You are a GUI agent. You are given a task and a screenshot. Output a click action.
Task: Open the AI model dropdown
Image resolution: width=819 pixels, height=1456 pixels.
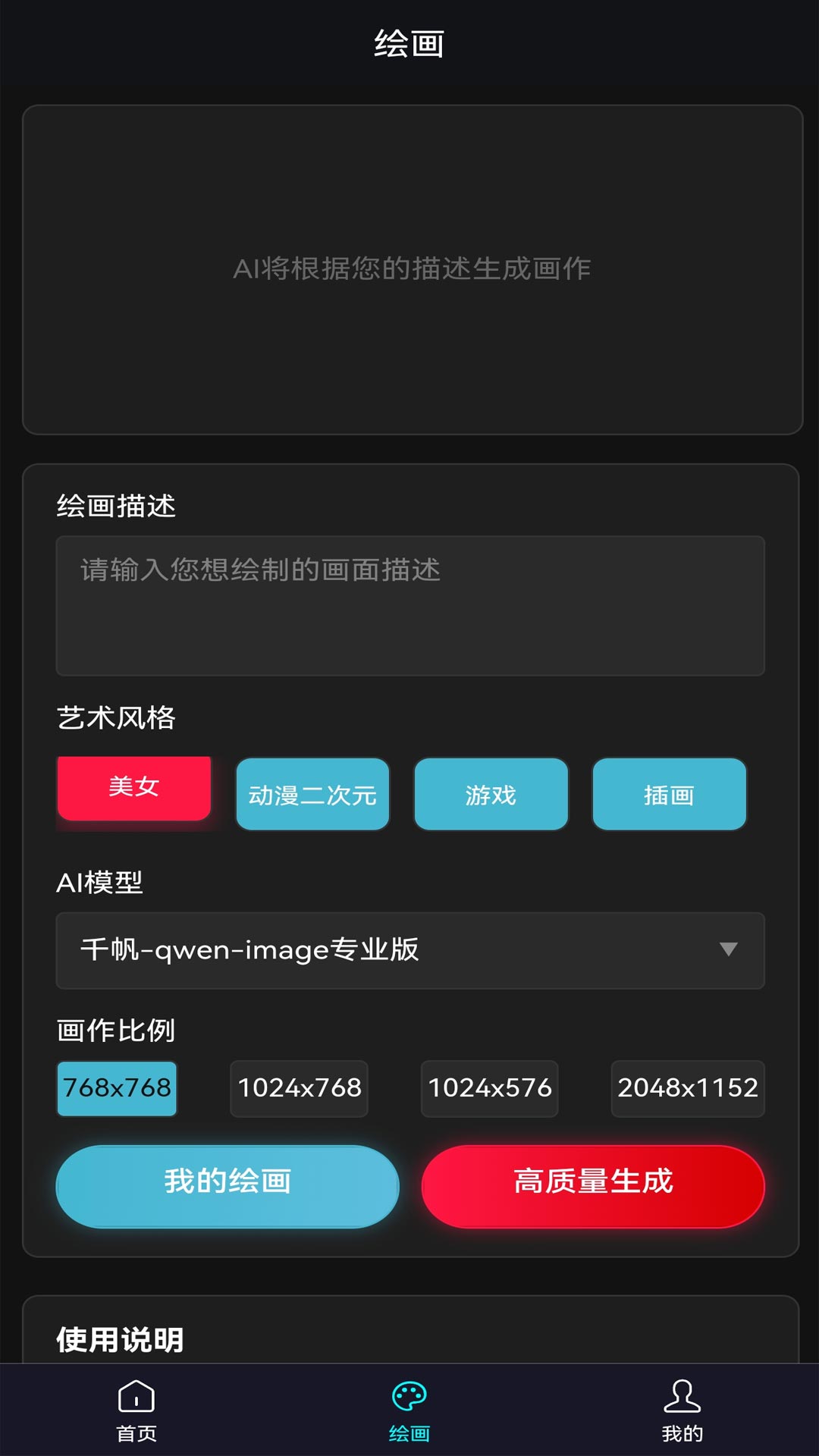pos(409,951)
